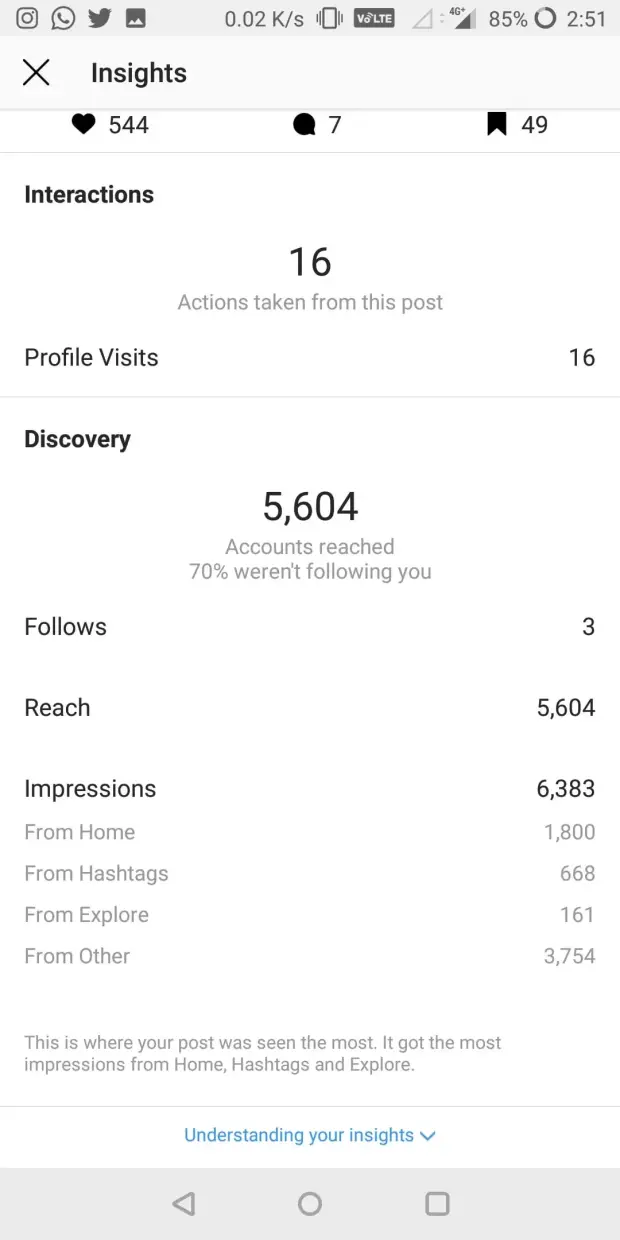Expand Understanding your insights
Screen dimensions: 620x1240
310,1135
